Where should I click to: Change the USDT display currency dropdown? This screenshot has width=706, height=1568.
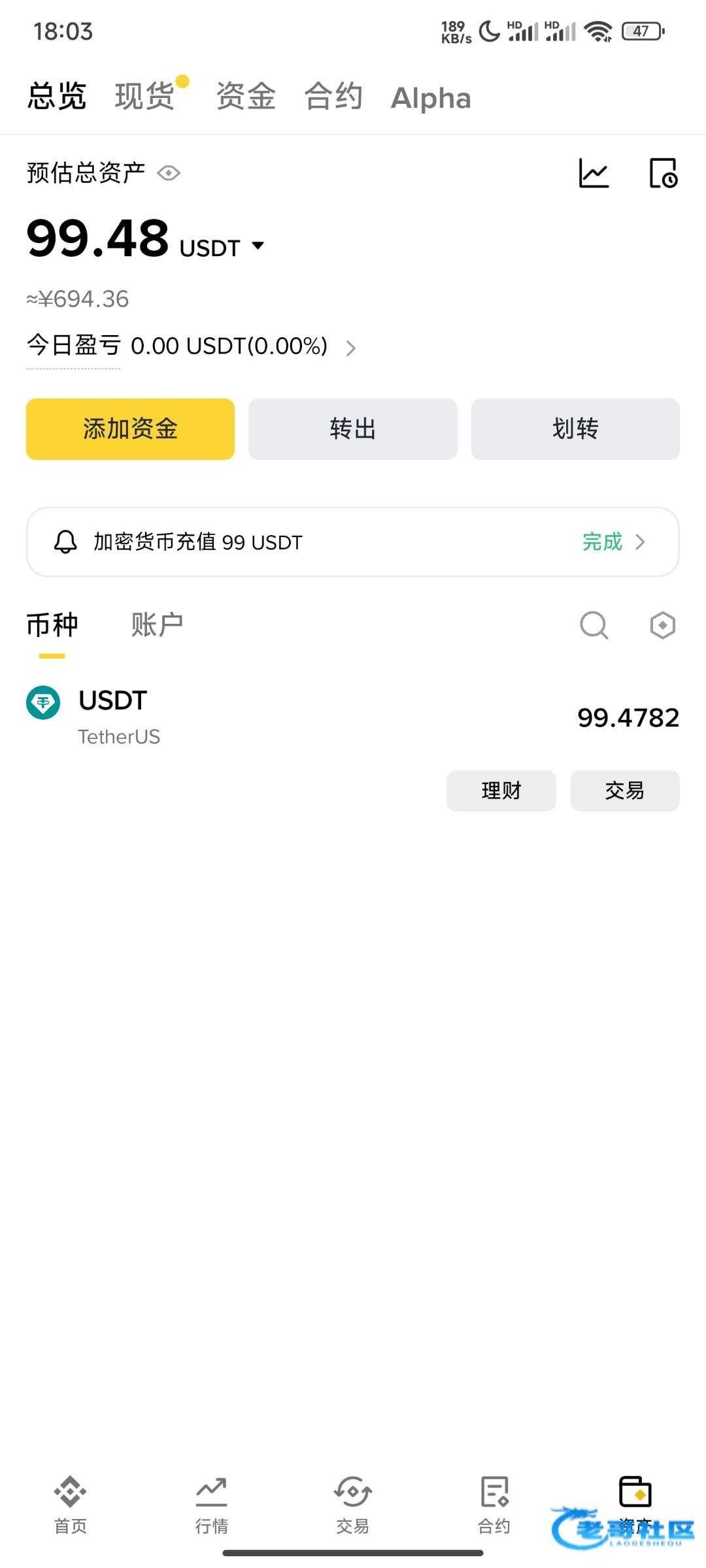coord(258,246)
